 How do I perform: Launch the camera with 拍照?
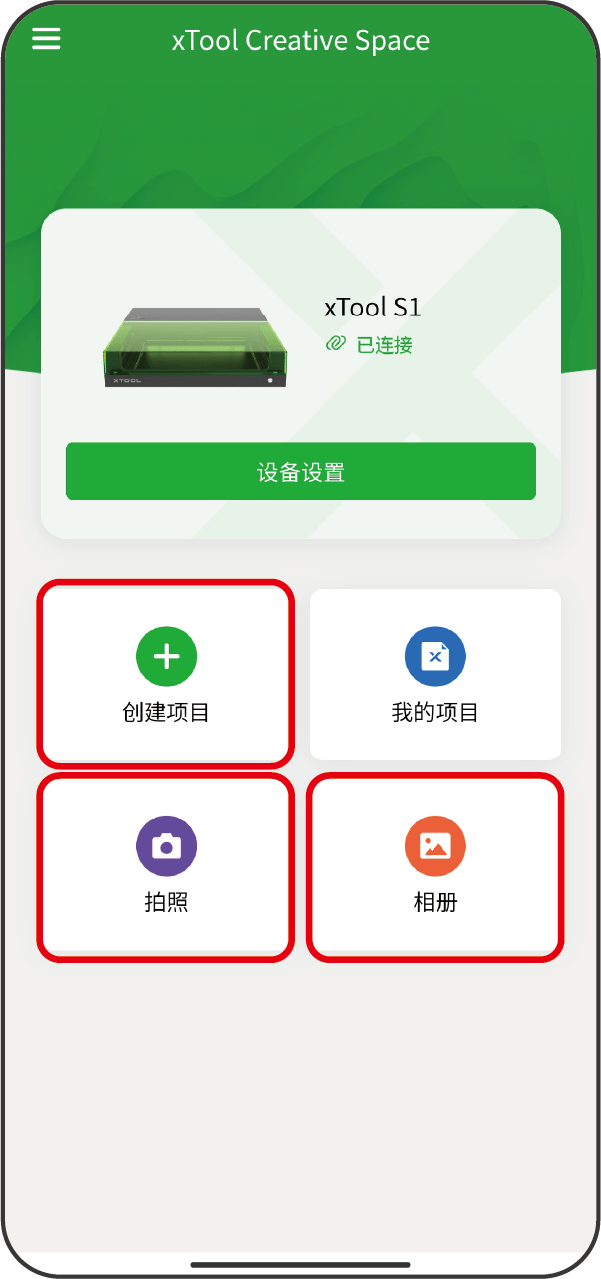pos(166,866)
